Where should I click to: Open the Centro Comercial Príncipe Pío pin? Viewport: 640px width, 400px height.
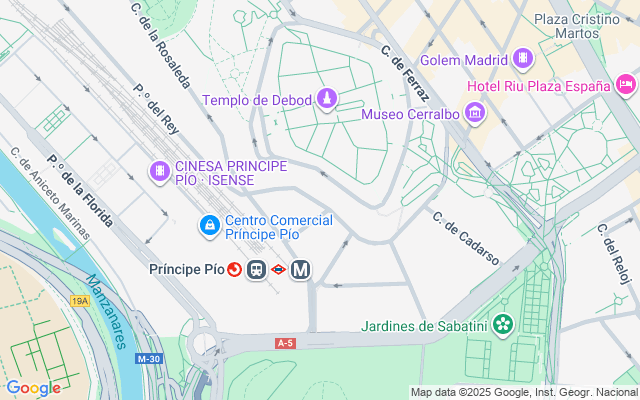[x=209, y=227]
